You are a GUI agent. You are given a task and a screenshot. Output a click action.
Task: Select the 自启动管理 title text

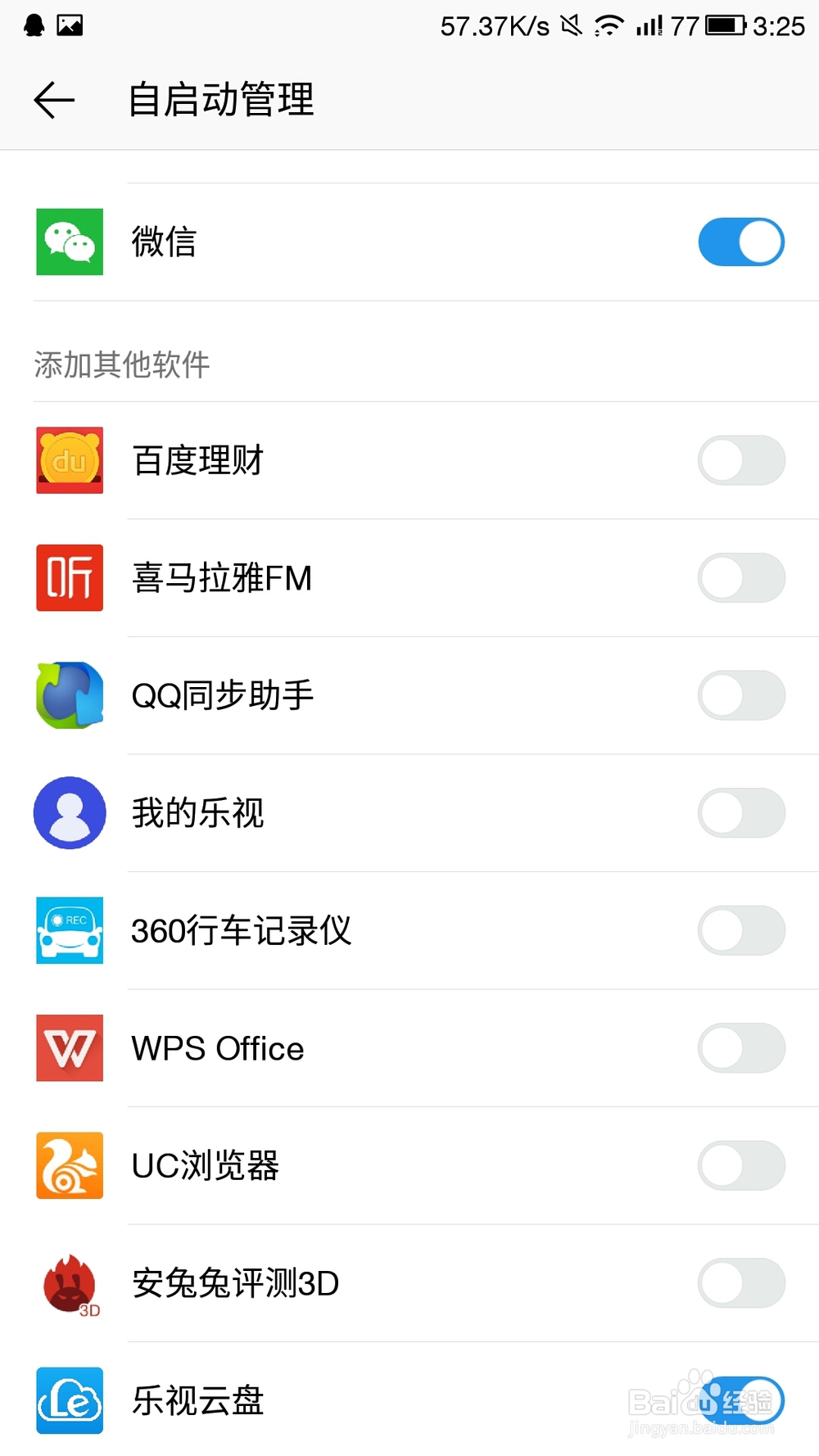221,100
